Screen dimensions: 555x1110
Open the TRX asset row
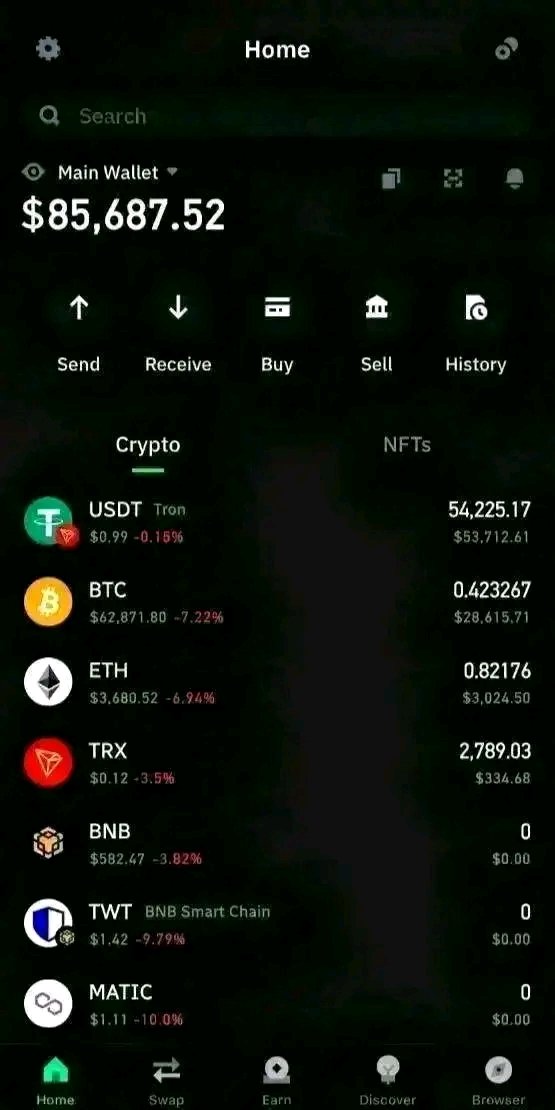point(278,763)
